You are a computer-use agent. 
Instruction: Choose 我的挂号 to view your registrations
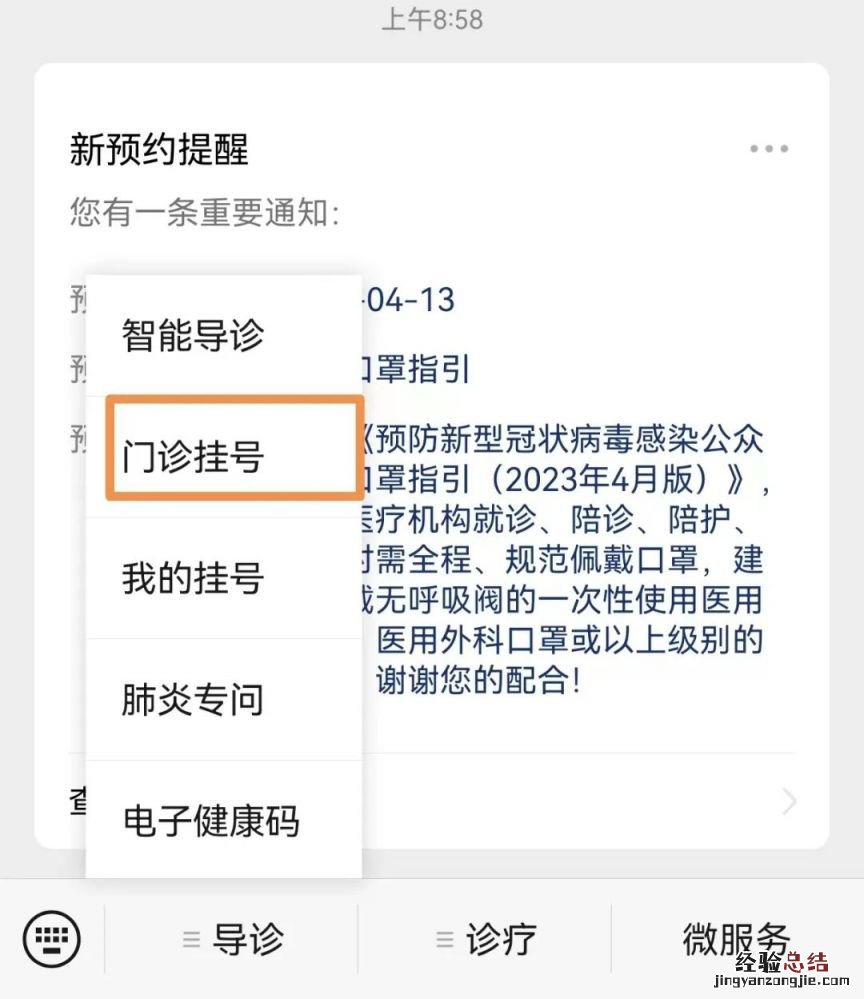(190, 579)
